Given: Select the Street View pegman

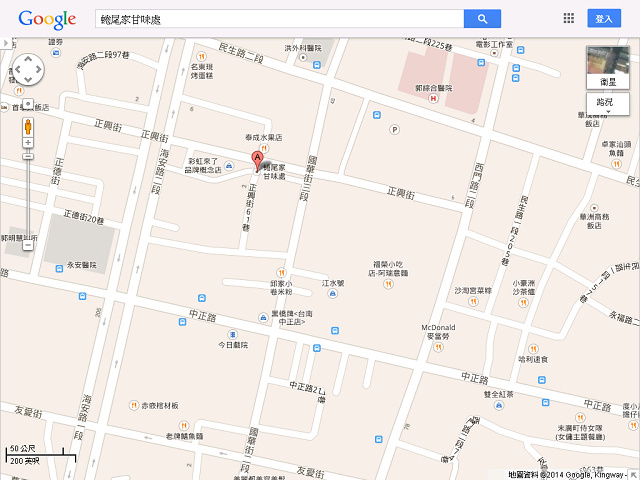Looking at the screenshot, I should [x=28, y=129].
